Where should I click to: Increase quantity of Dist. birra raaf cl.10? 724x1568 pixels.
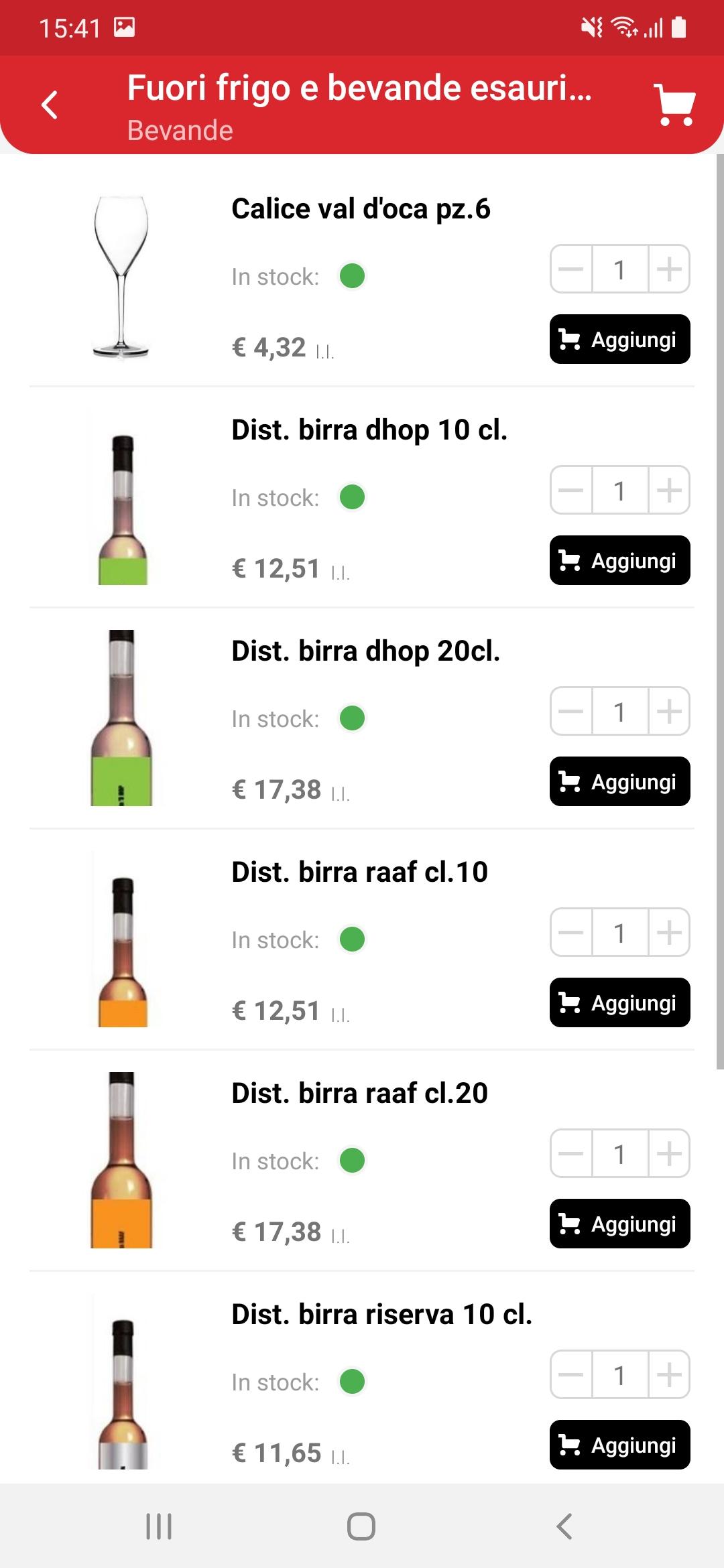[669, 933]
